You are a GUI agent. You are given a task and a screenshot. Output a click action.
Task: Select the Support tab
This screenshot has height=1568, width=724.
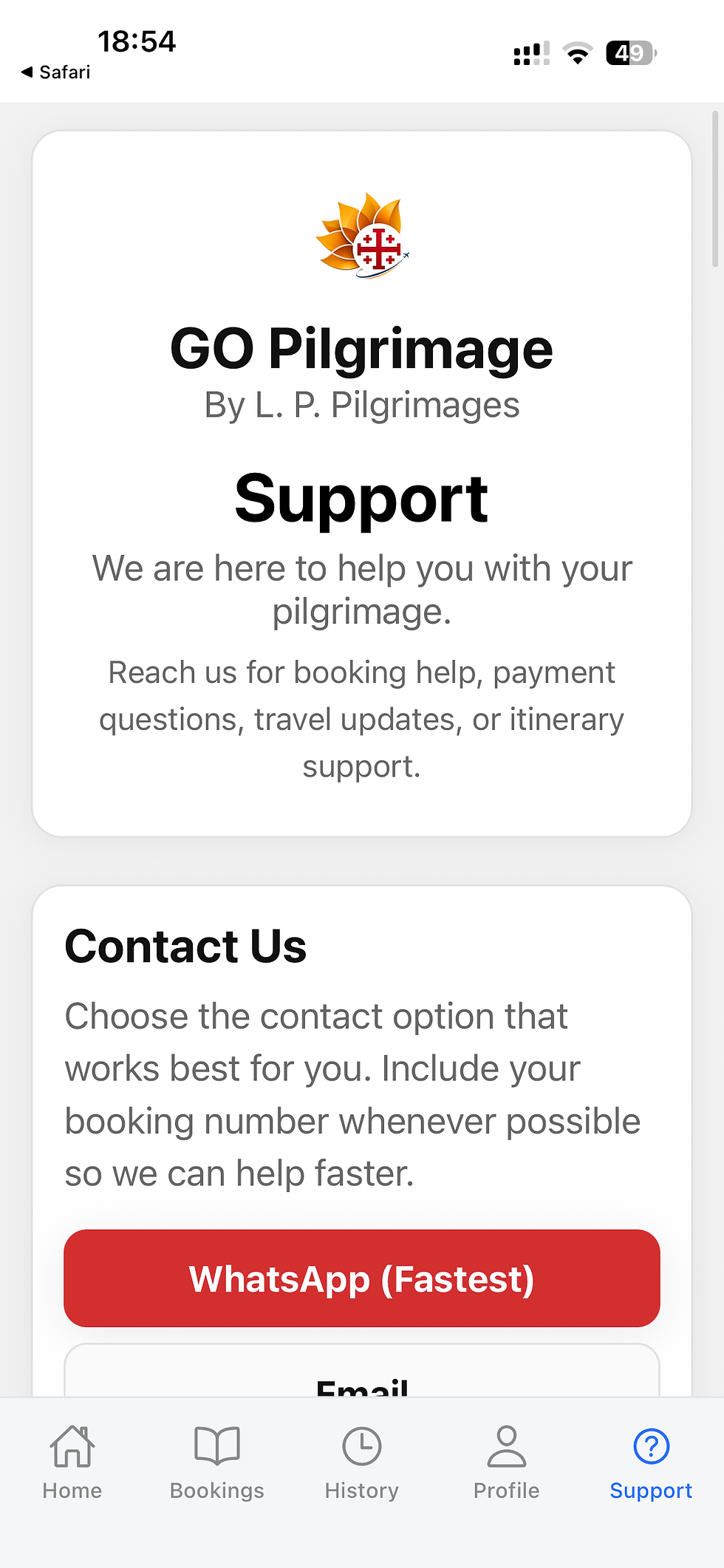coord(651,1463)
